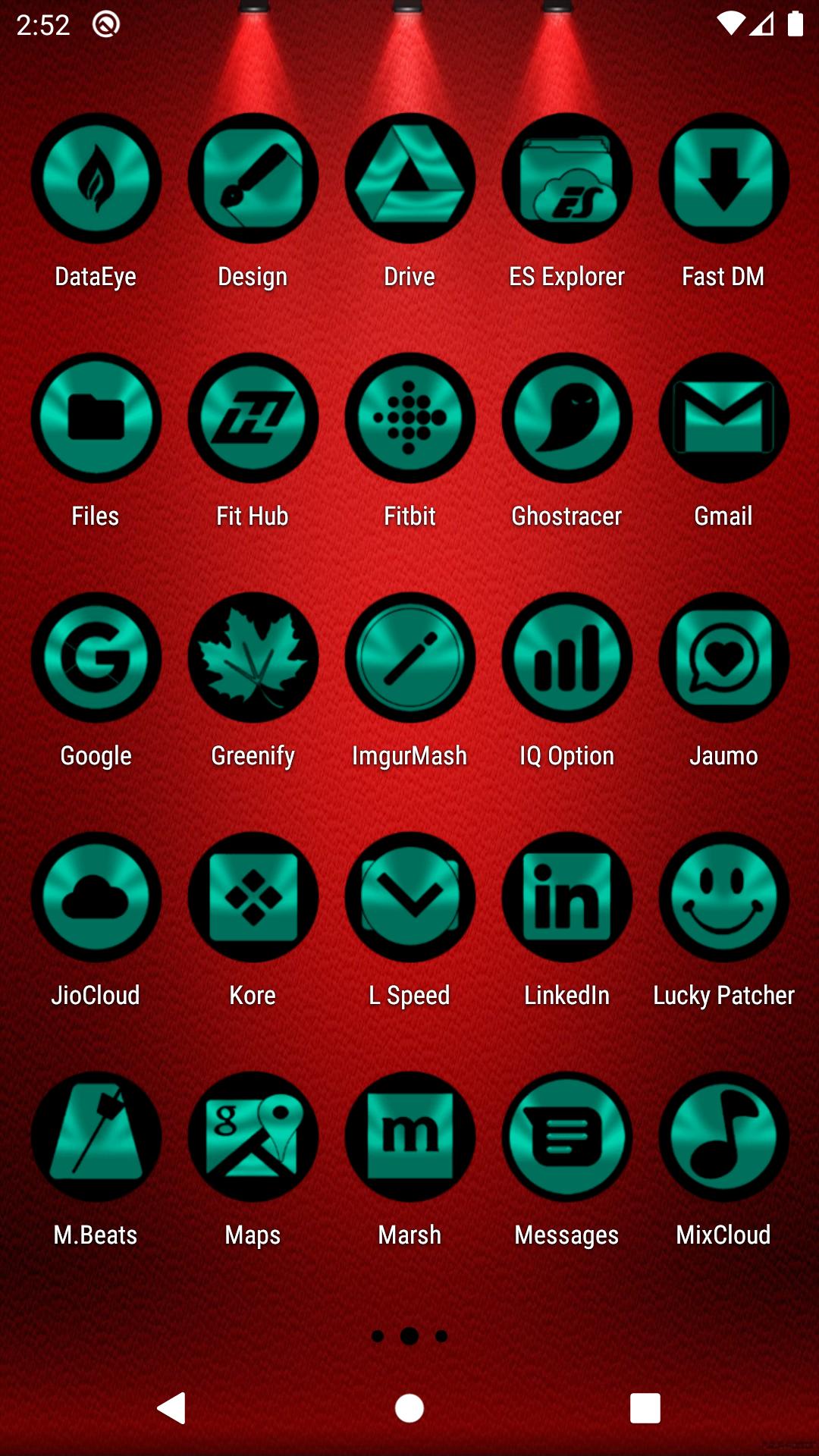Open Maps
Viewport: 819px width, 1456px height.
point(253,1137)
